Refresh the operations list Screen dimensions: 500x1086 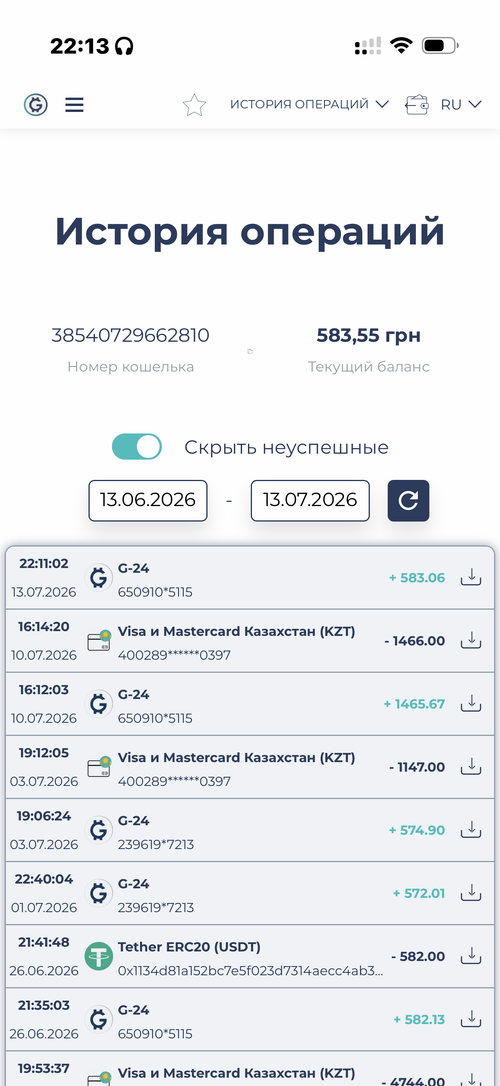pyautogui.click(x=409, y=500)
